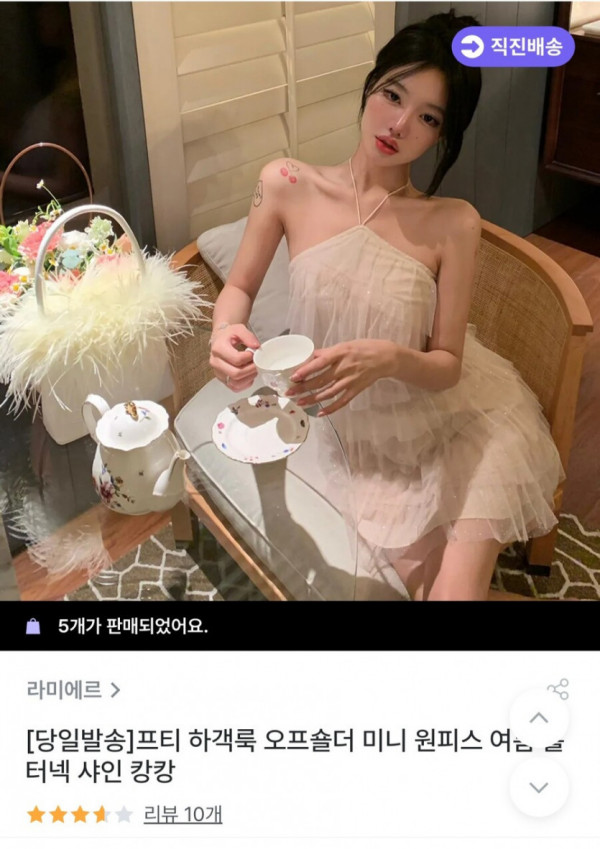Share this product
Image resolution: width=600 pixels, height=849 pixels.
[558, 689]
